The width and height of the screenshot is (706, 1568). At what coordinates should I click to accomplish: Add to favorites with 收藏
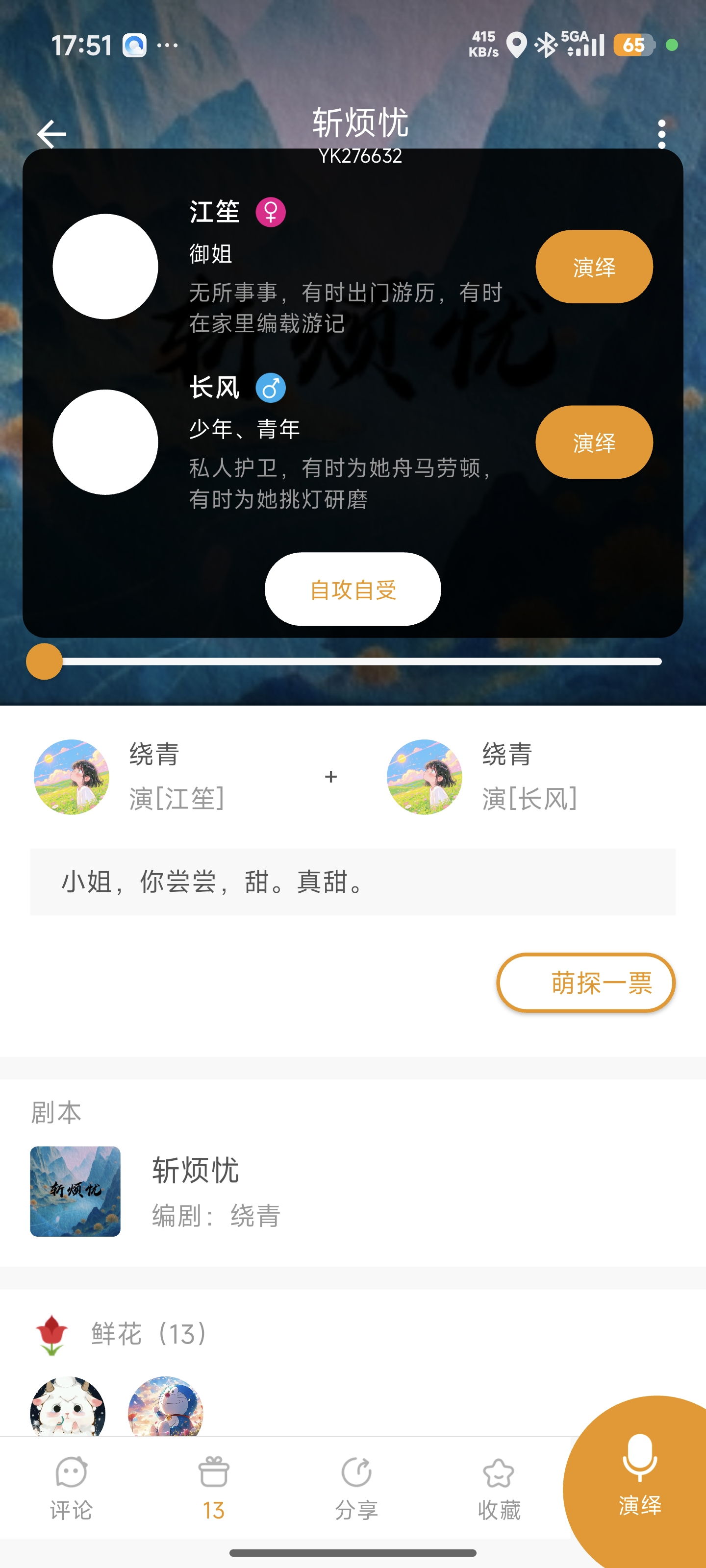tap(499, 1488)
